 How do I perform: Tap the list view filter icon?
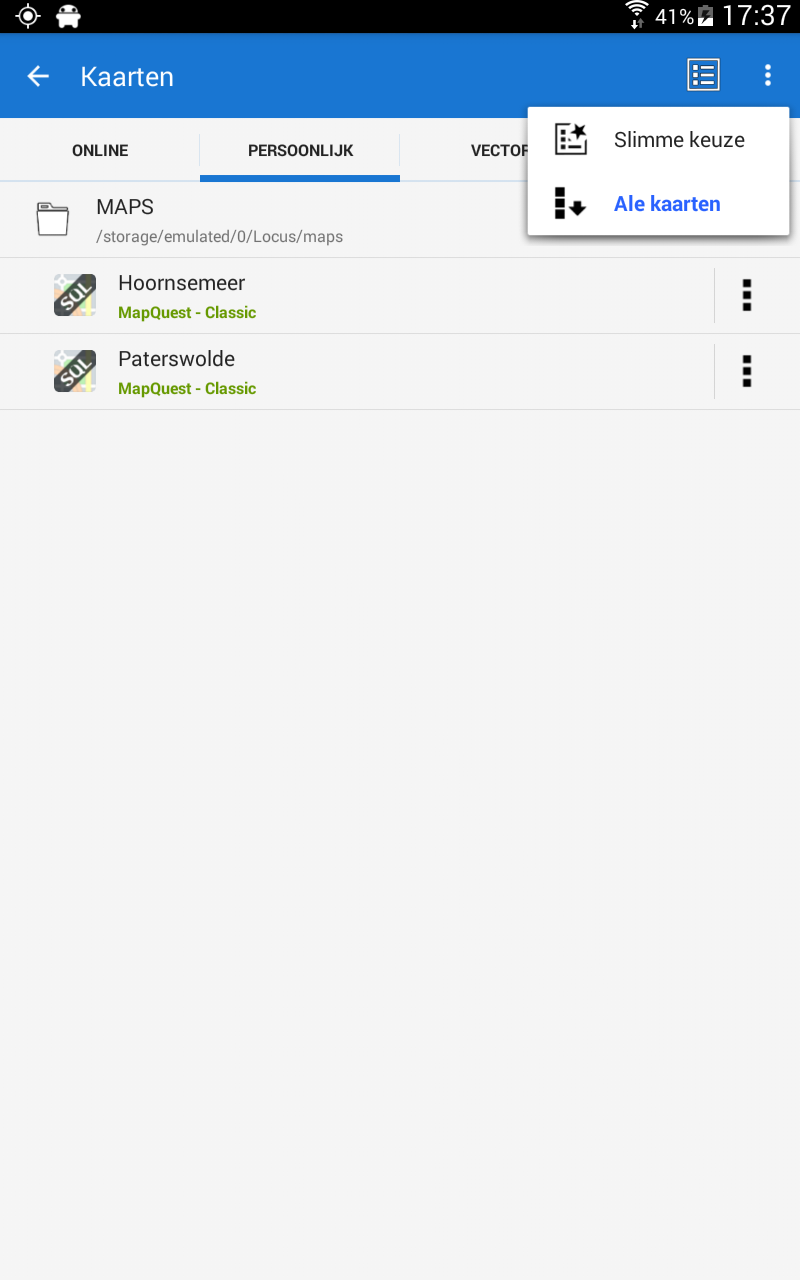point(703,76)
